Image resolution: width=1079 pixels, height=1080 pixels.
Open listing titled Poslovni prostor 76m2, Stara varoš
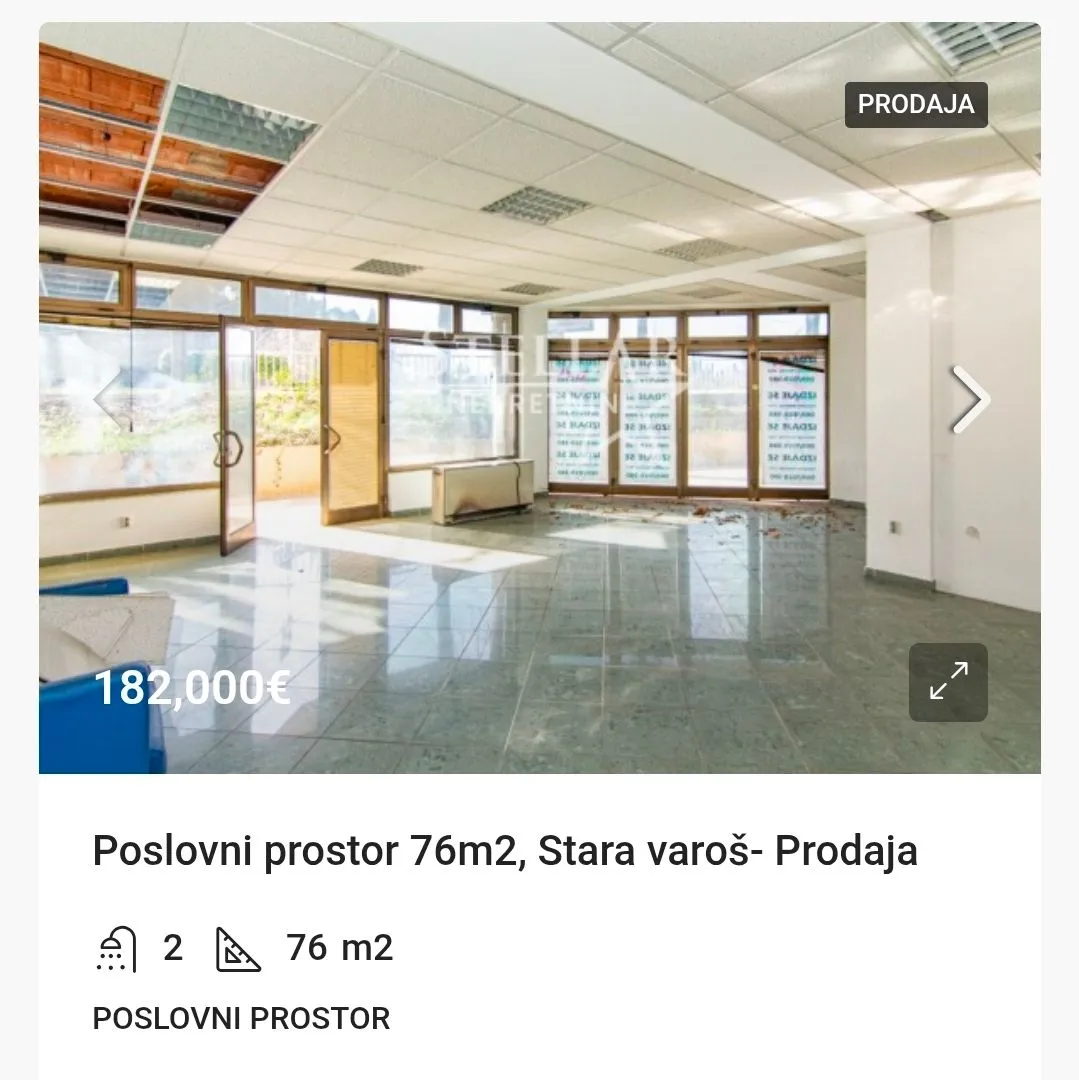[503, 851]
